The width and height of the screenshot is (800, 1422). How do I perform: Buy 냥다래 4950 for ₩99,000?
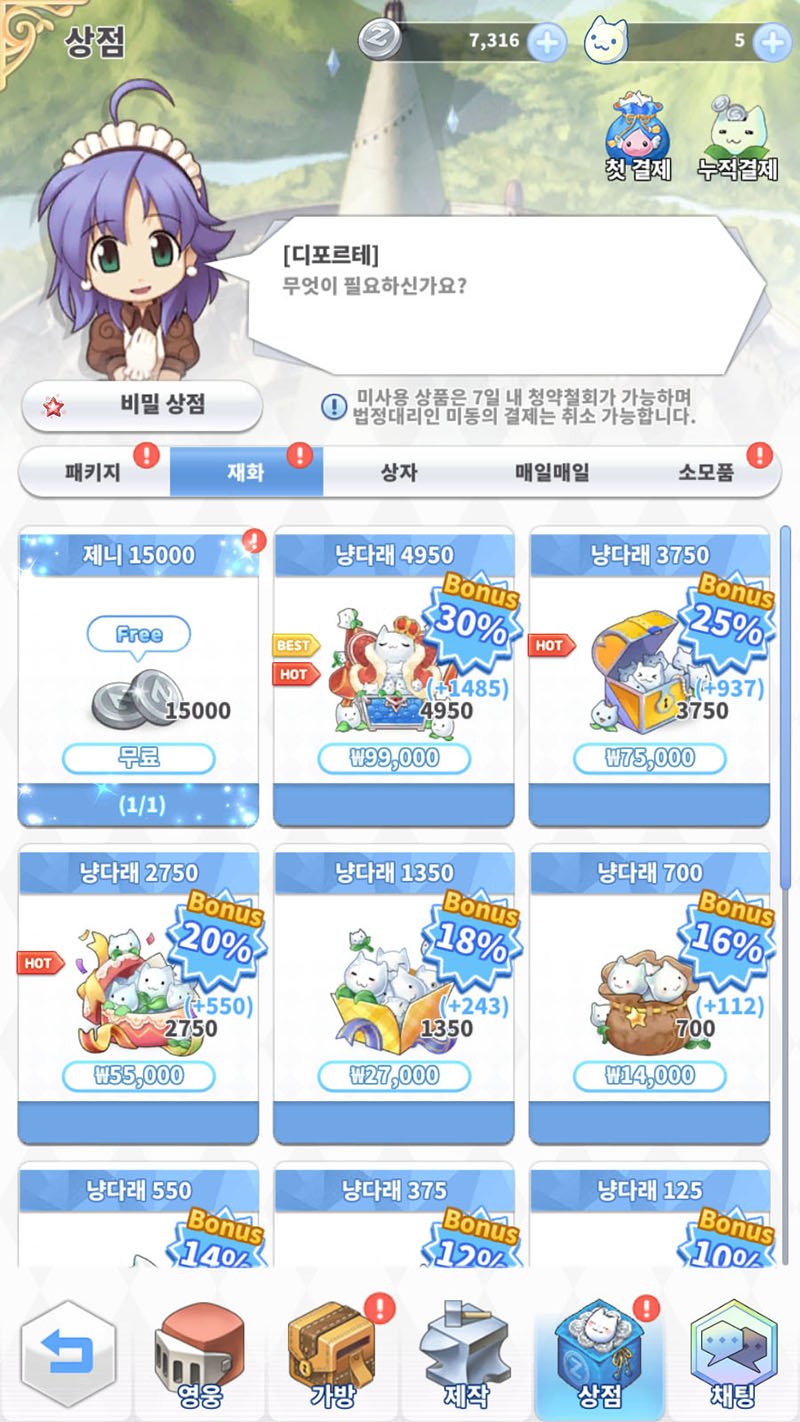pyautogui.click(x=394, y=758)
